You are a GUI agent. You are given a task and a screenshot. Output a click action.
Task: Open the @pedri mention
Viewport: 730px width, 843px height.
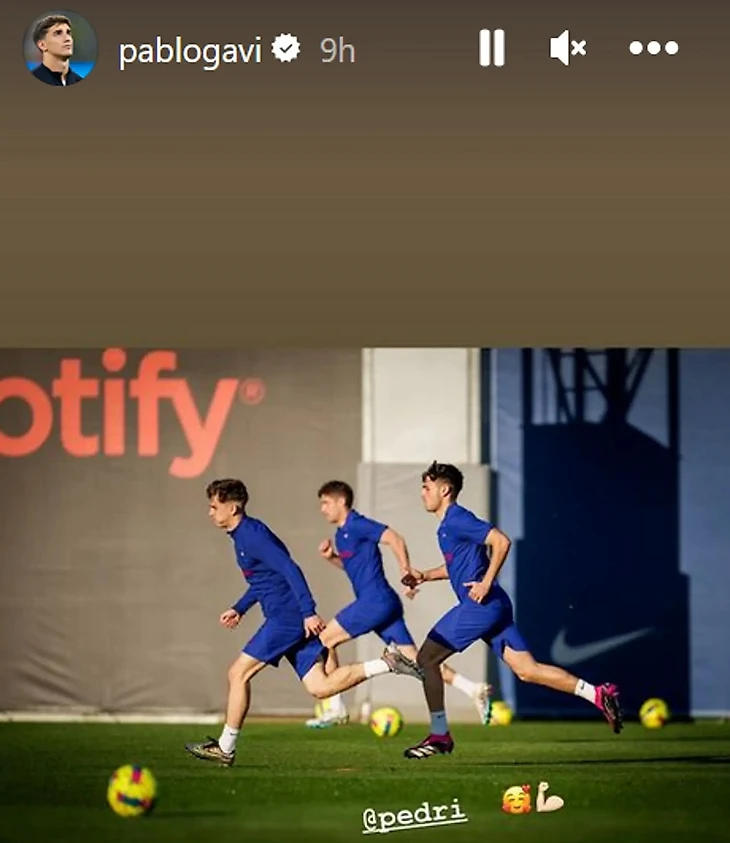[x=415, y=815]
